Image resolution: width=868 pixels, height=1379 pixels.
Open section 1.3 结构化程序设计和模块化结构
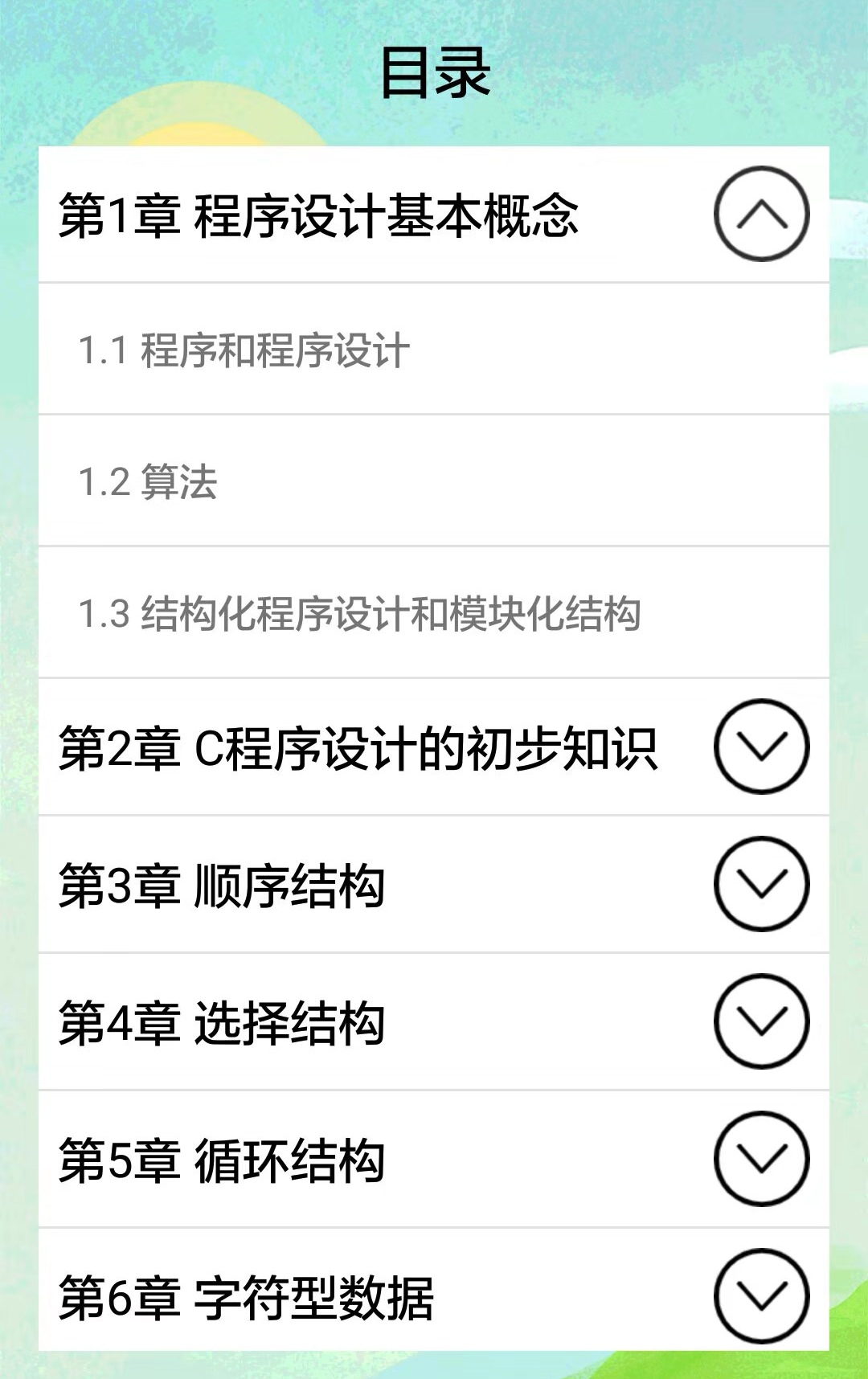coord(359,614)
